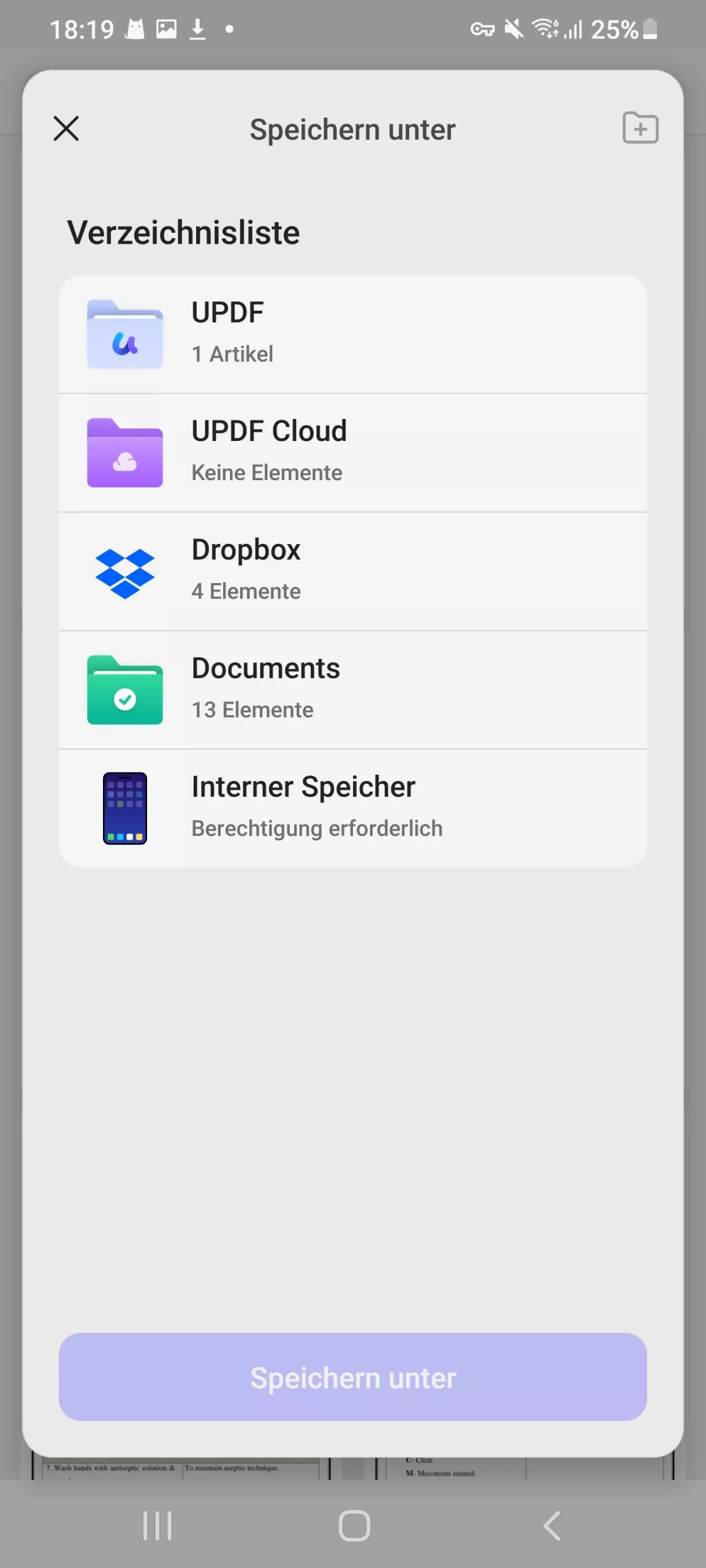The width and height of the screenshot is (706, 1568).
Task: Open the UPDF folder
Action: coord(352,334)
